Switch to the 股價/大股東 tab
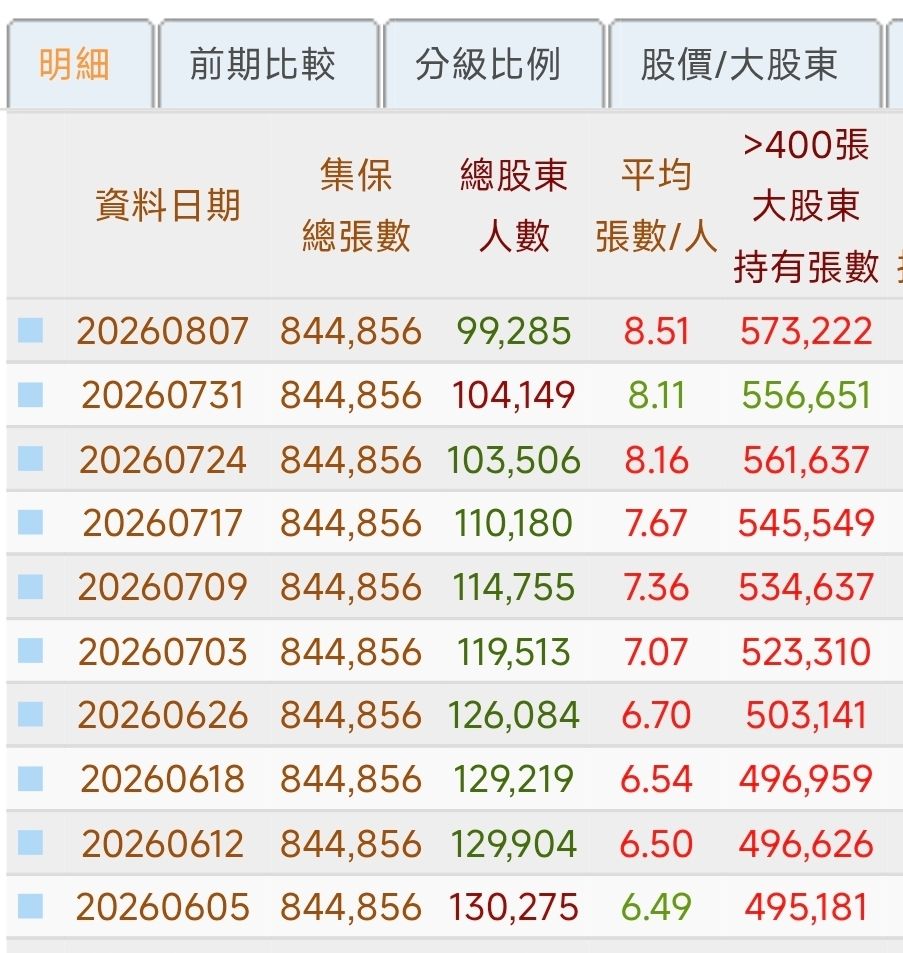 coord(745,64)
